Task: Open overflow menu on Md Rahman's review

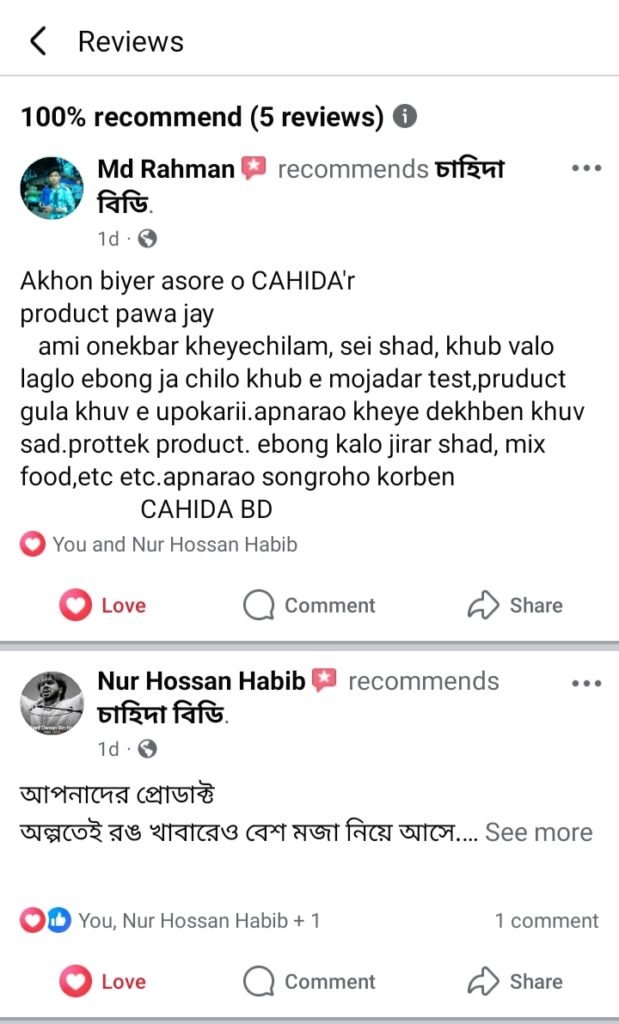Action: point(586,168)
